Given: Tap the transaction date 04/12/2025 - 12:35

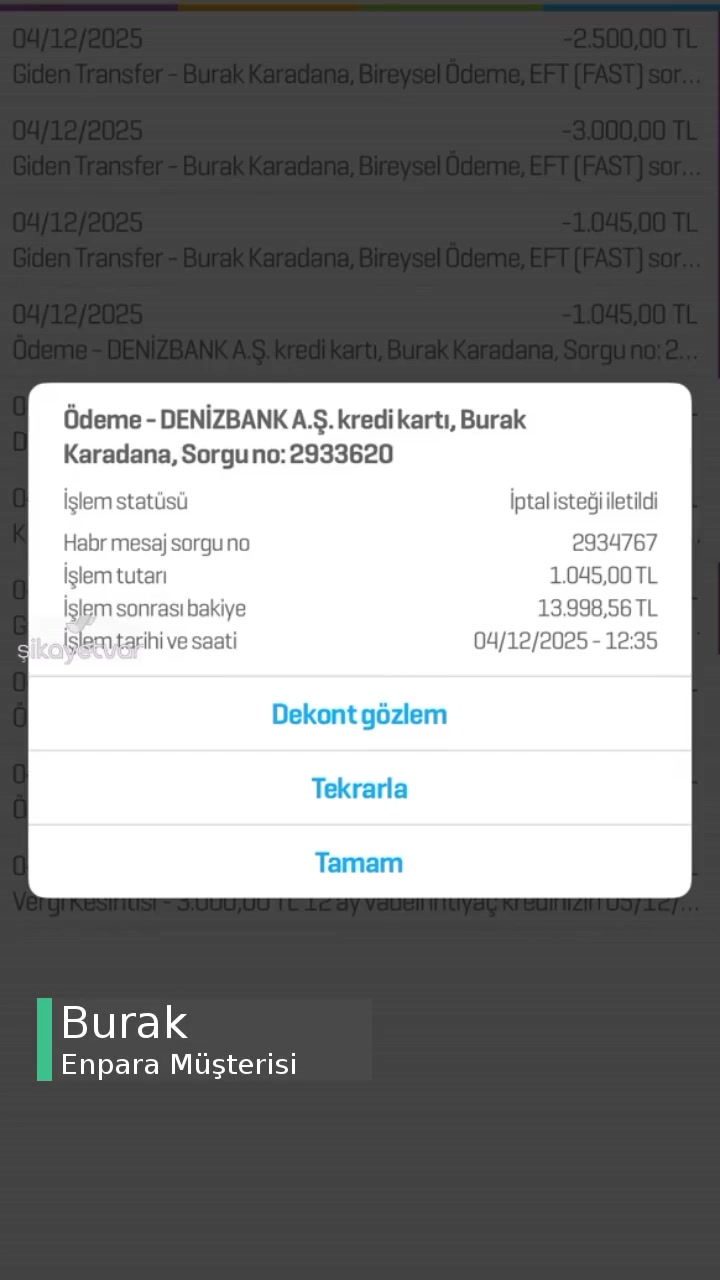Looking at the screenshot, I should [x=565, y=640].
